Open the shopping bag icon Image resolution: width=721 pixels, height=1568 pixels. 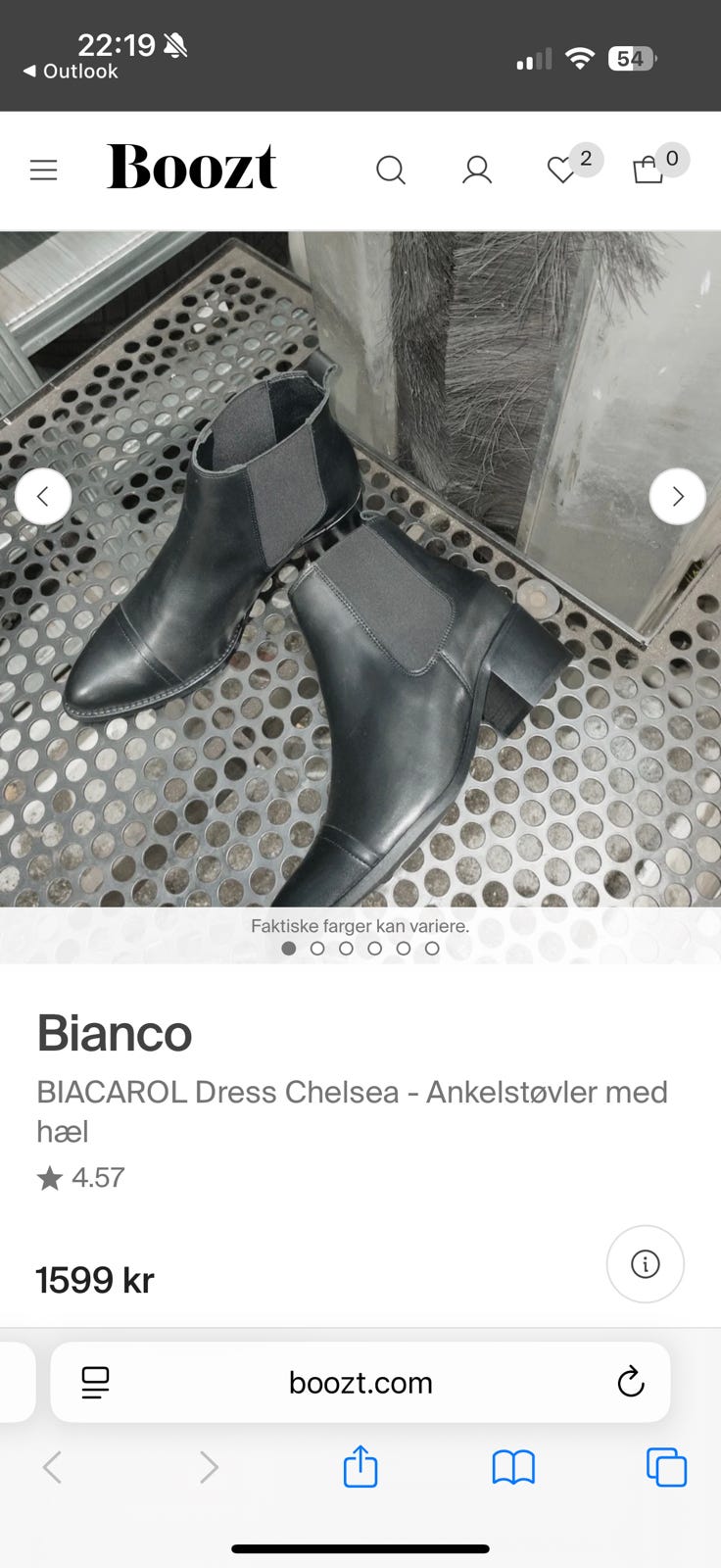648,170
